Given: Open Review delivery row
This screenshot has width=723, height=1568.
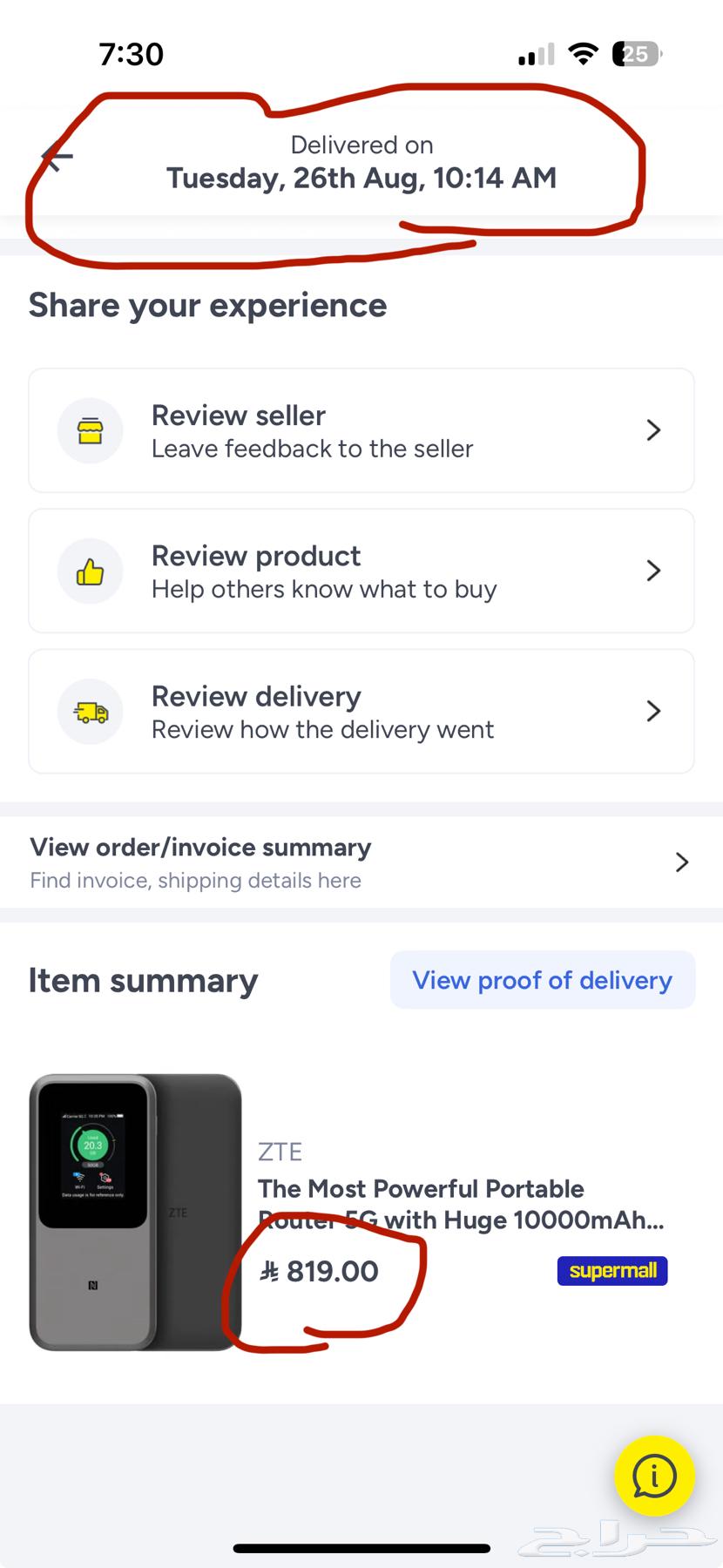Looking at the screenshot, I should tap(361, 711).
